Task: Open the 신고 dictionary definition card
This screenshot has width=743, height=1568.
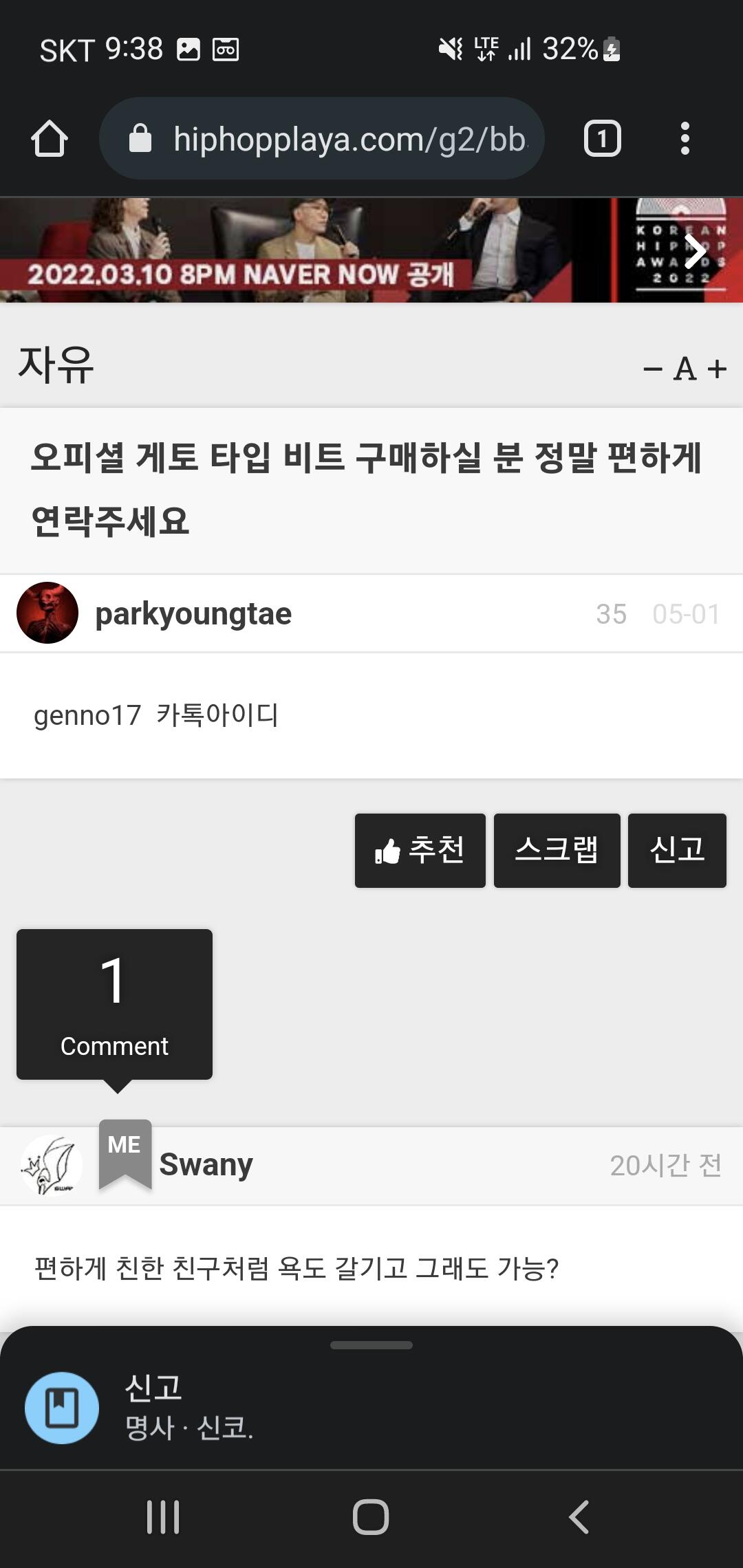Action: (371, 1407)
